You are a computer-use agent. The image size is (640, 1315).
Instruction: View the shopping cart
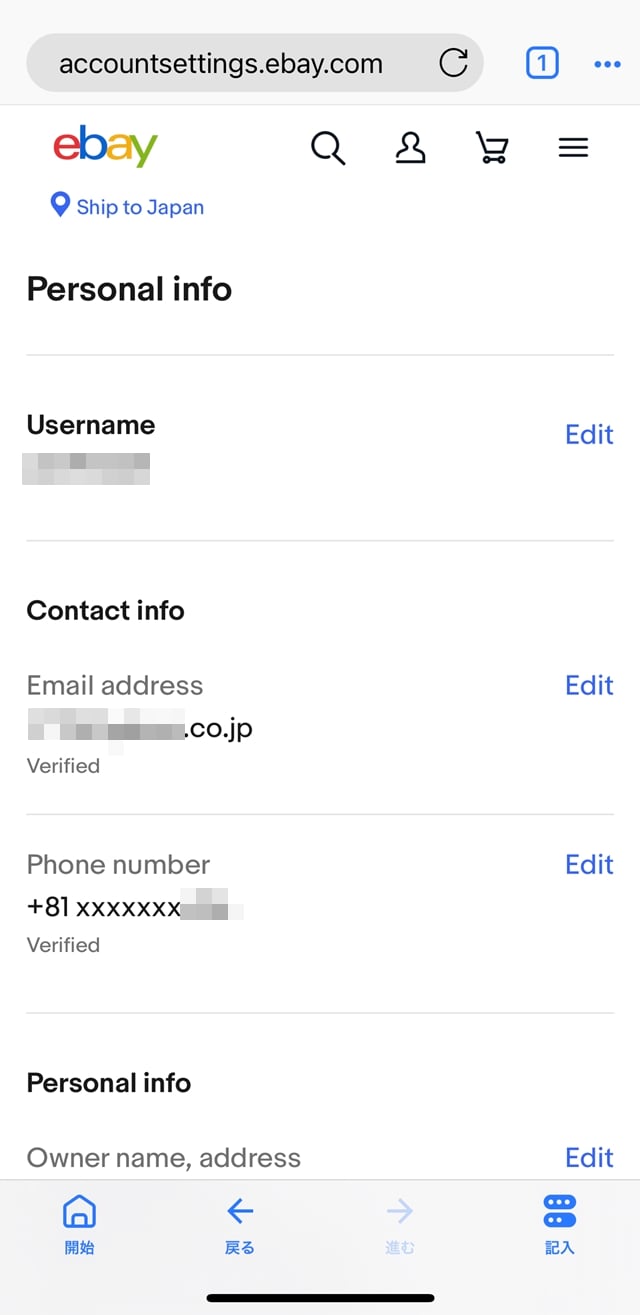click(x=491, y=148)
